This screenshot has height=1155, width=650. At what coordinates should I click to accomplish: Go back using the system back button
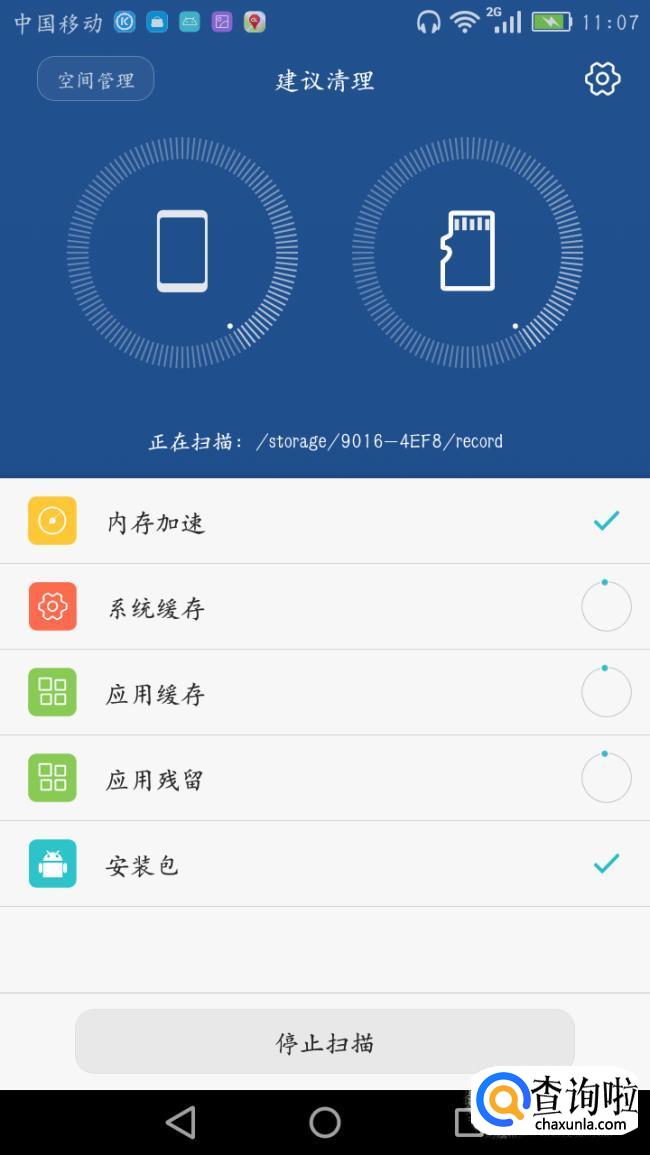pos(181,1122)
